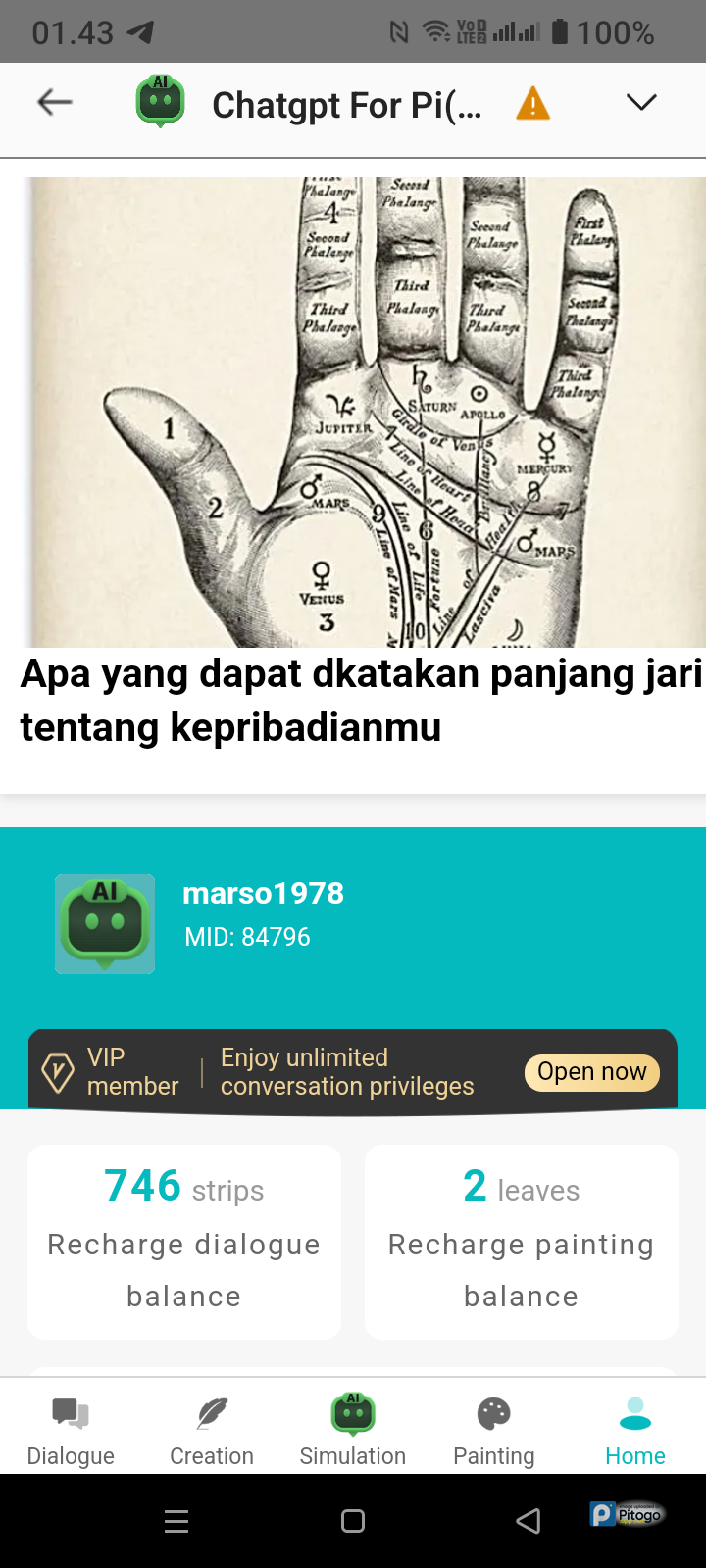Tap the system home button
The width and height of the screenshot is (706, 1568).
click(353, 1521)
